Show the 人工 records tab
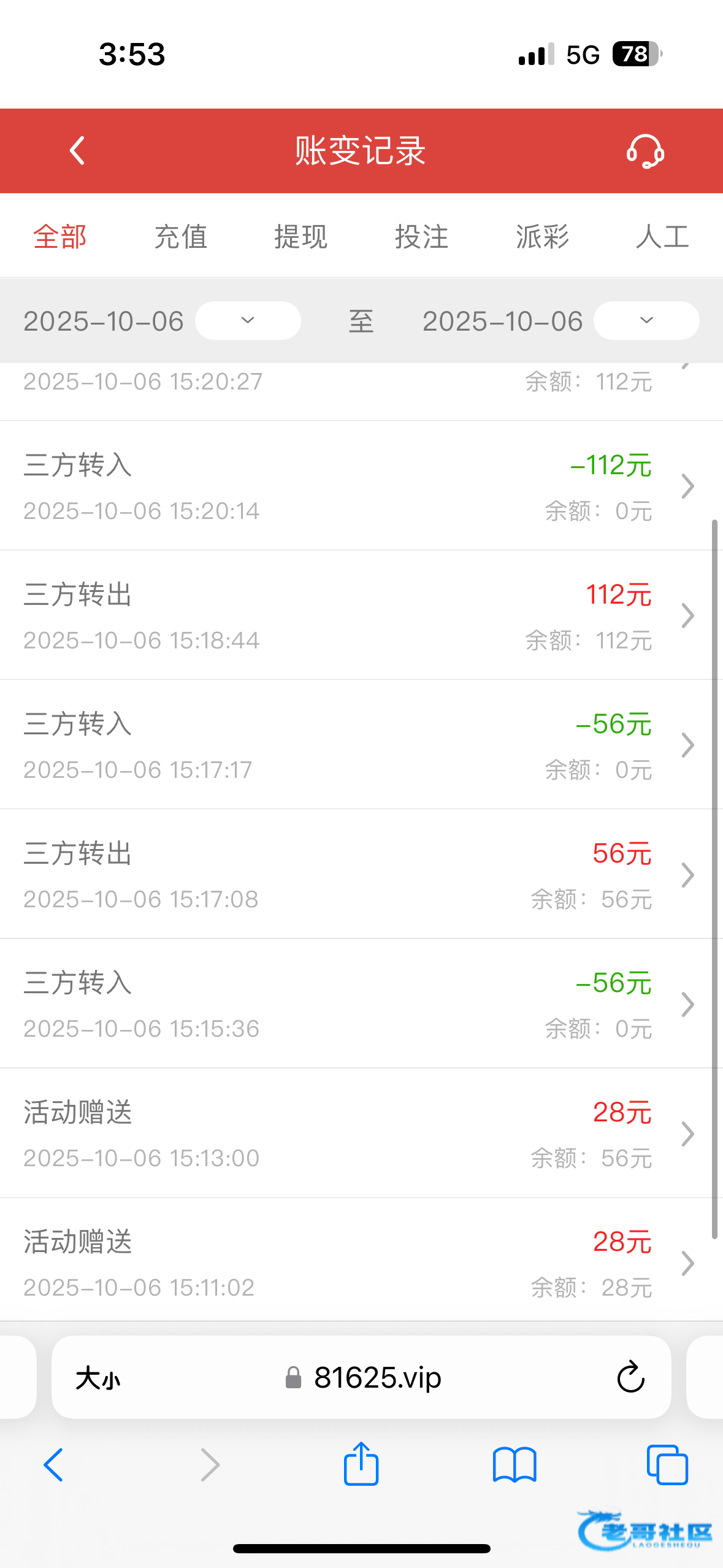Screen dimensions: 723x1568 point(662,237)
